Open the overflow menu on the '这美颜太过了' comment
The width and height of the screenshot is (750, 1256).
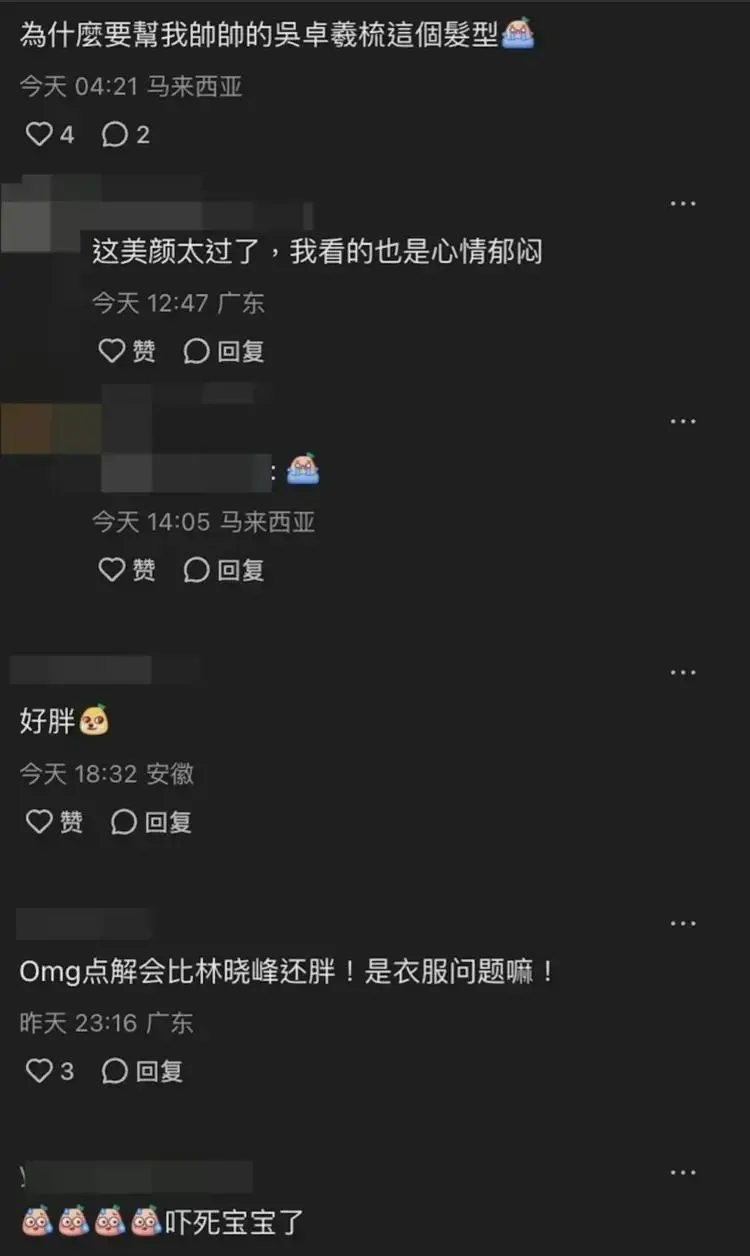[x=683, y=204]
